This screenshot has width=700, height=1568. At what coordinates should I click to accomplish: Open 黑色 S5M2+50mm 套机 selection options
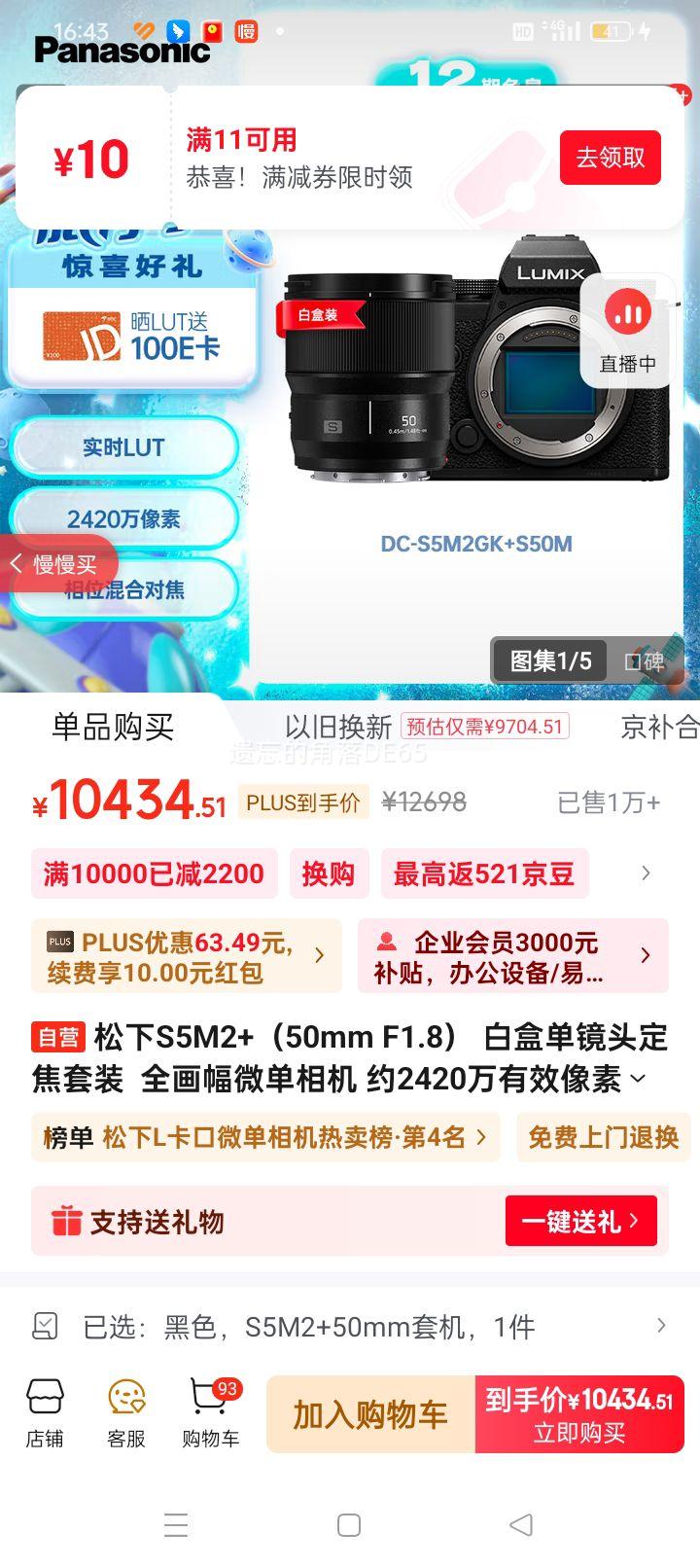350,1325
